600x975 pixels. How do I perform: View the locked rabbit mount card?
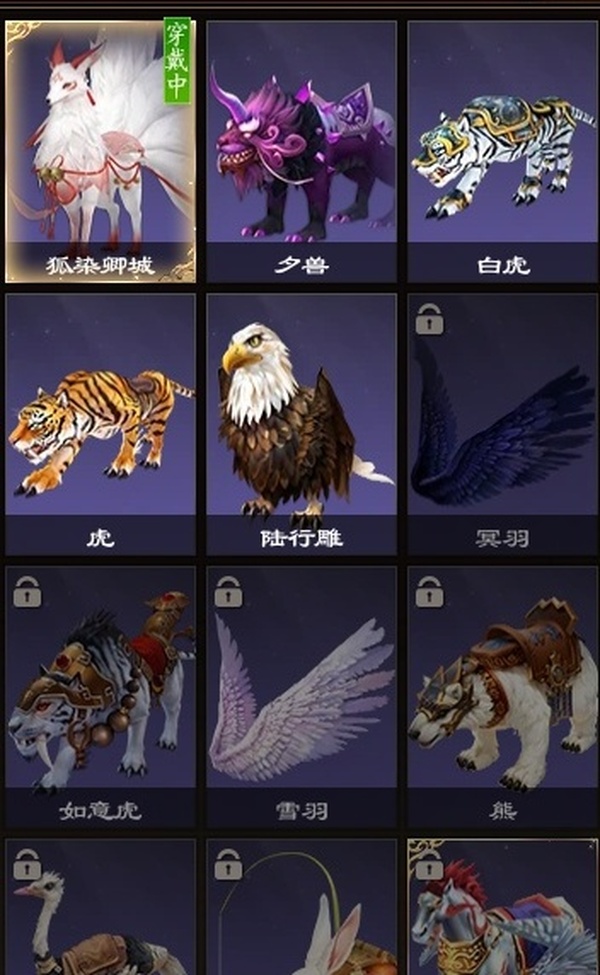tap(301, 910)
